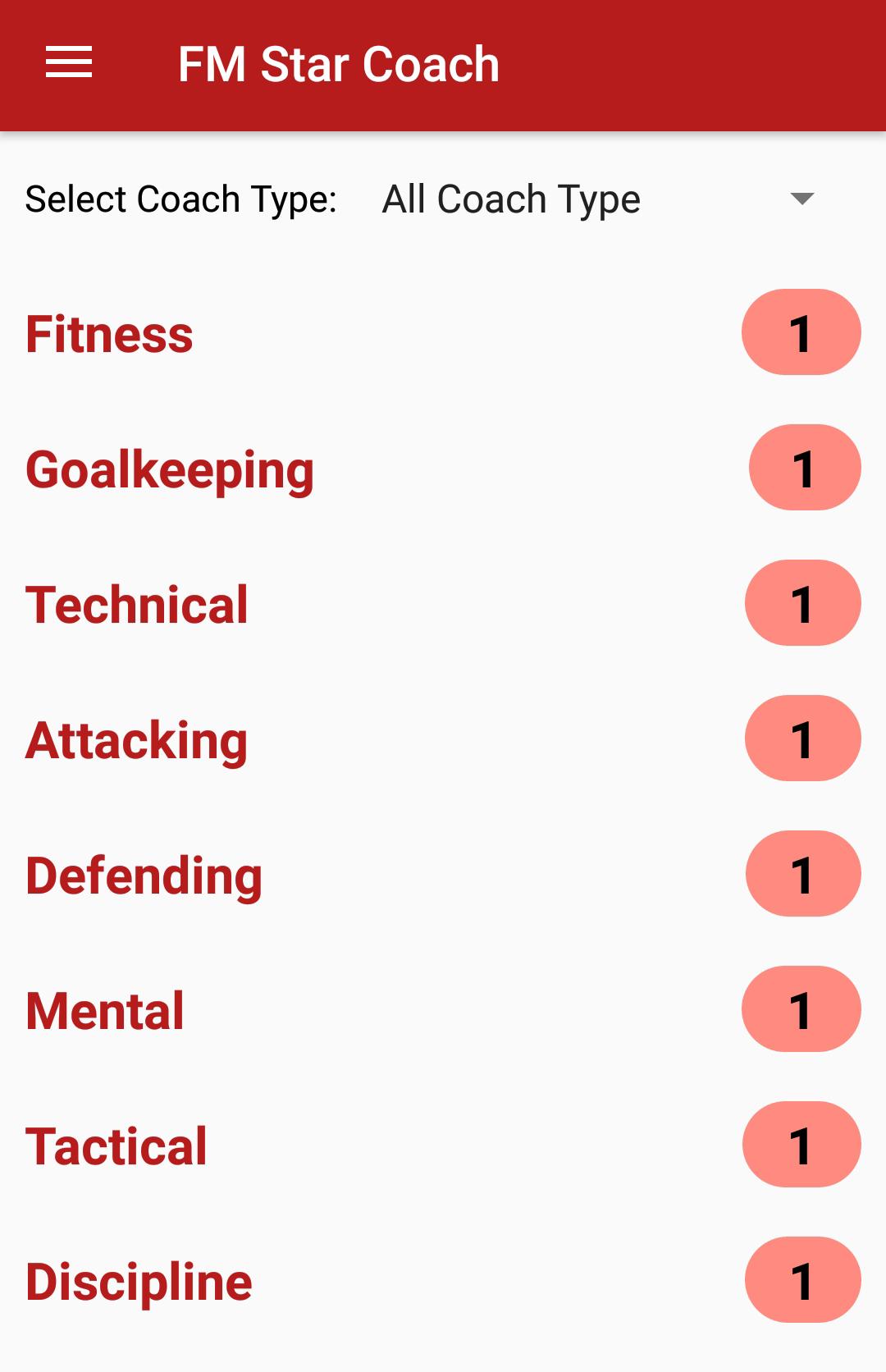Click the Technical count badge

click(801, 603)
